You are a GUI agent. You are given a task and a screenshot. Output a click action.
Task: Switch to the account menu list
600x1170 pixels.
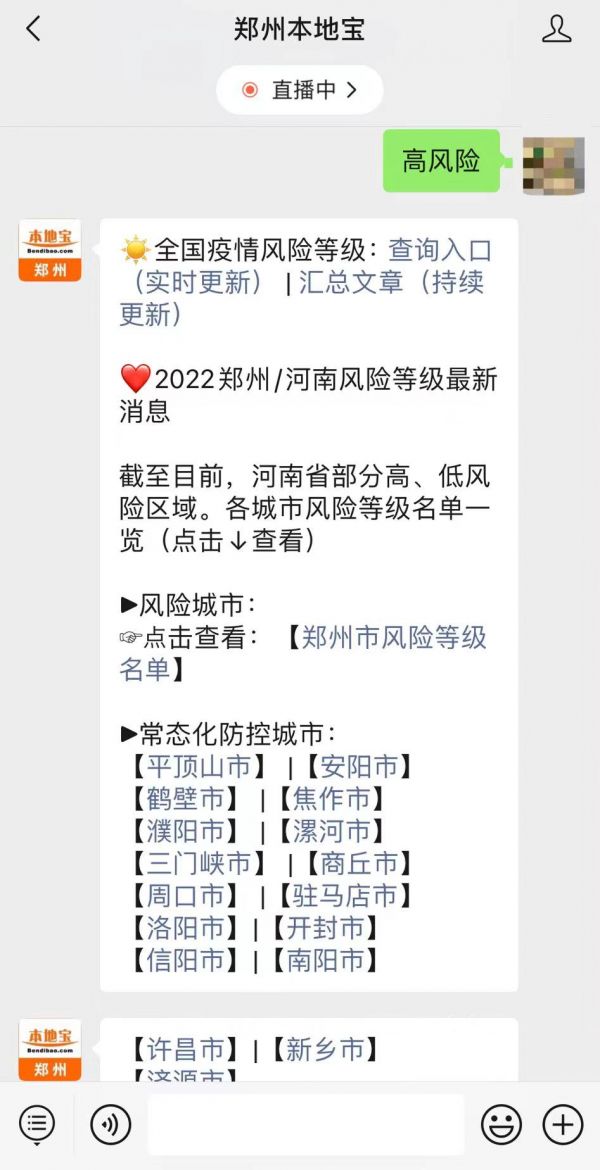point(37,1125)
